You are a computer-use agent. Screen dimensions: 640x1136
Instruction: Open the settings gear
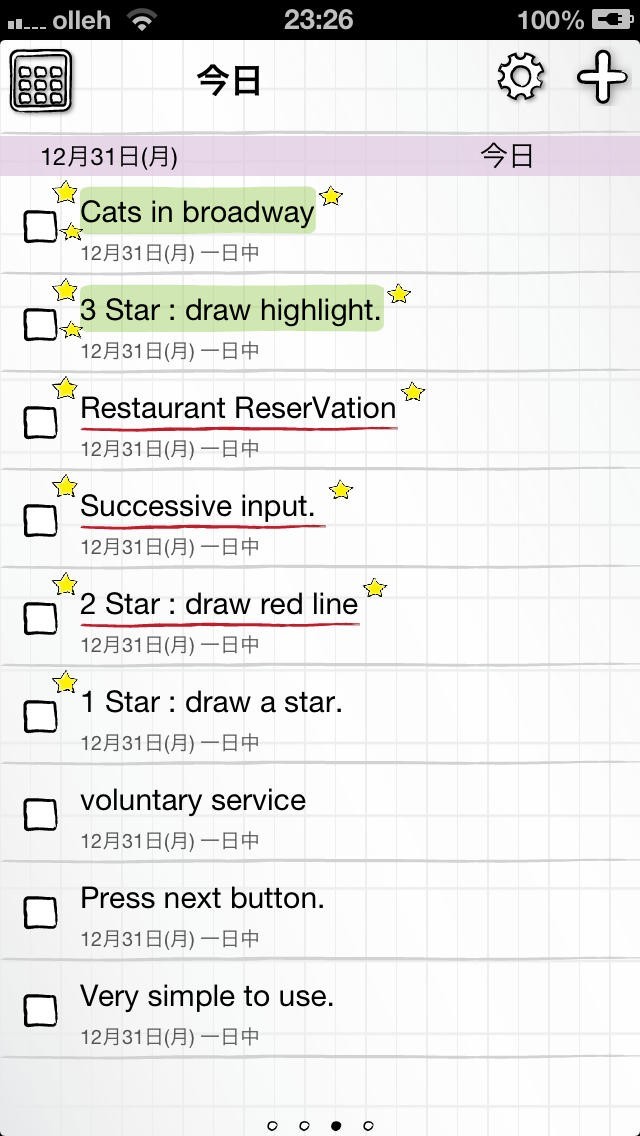click(520, 78)
